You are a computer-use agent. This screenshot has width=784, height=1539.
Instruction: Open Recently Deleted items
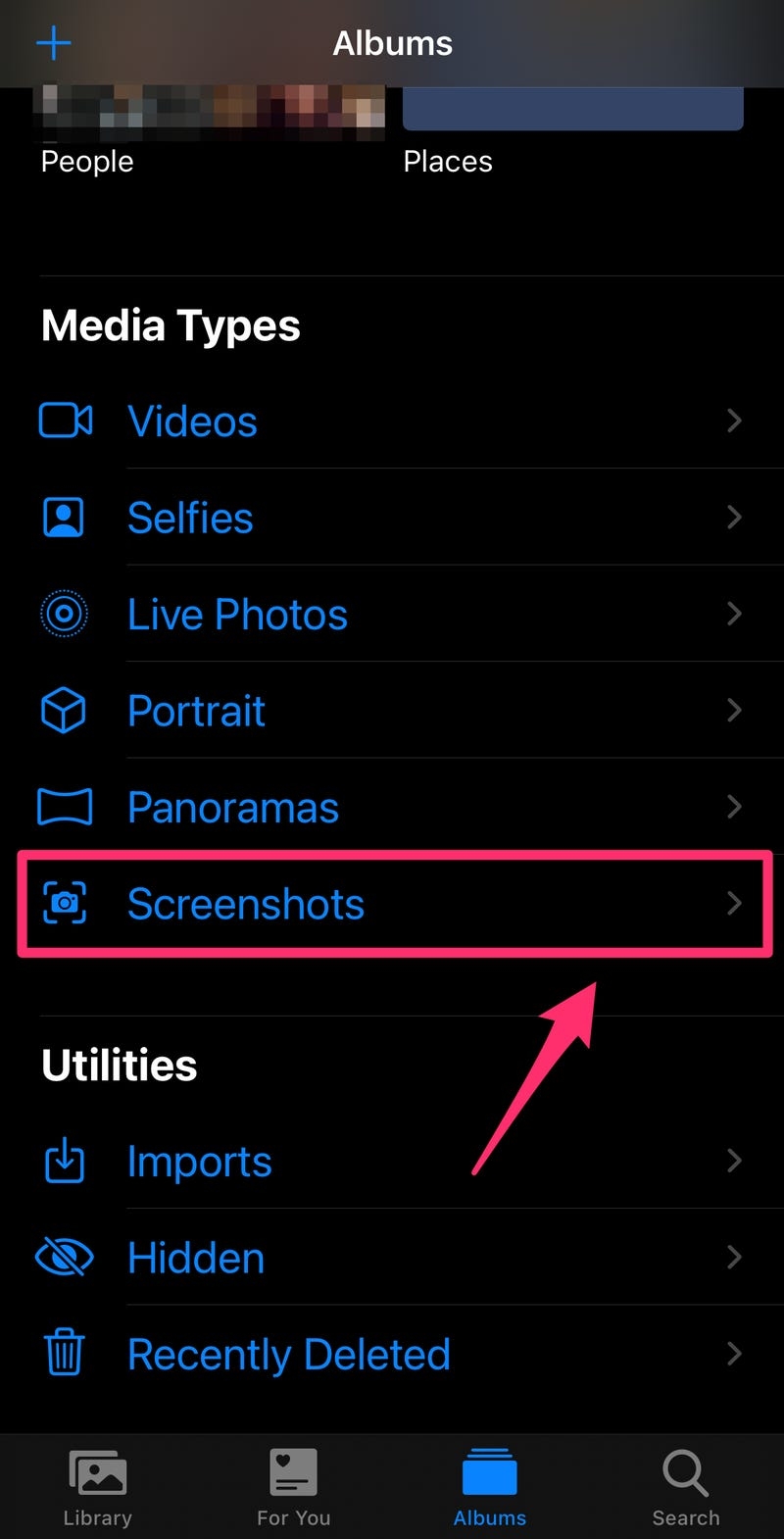(289, 1355)
